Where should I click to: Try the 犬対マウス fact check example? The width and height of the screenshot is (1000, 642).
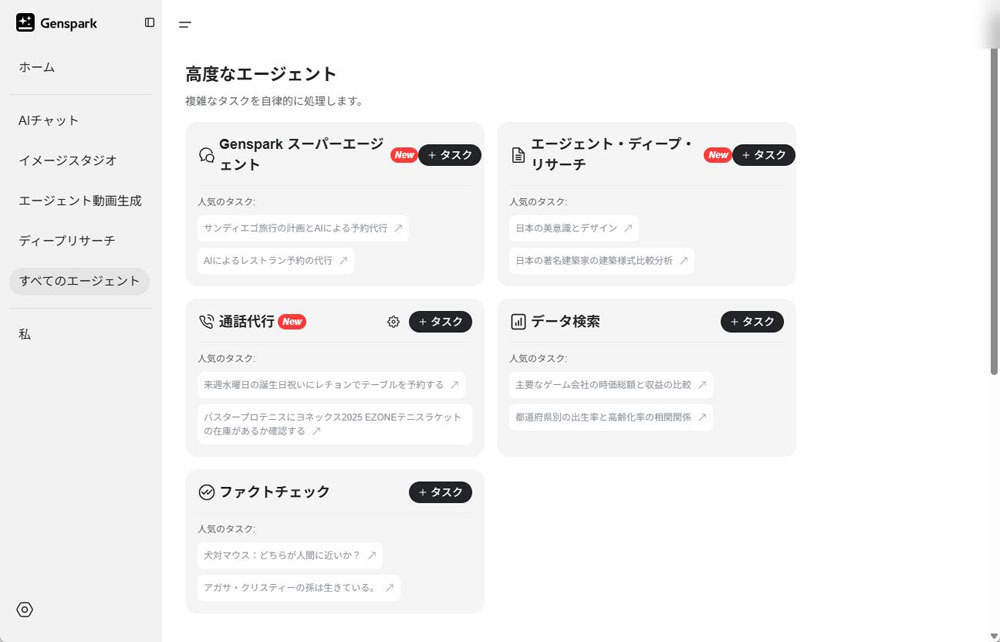coord(290,555)
